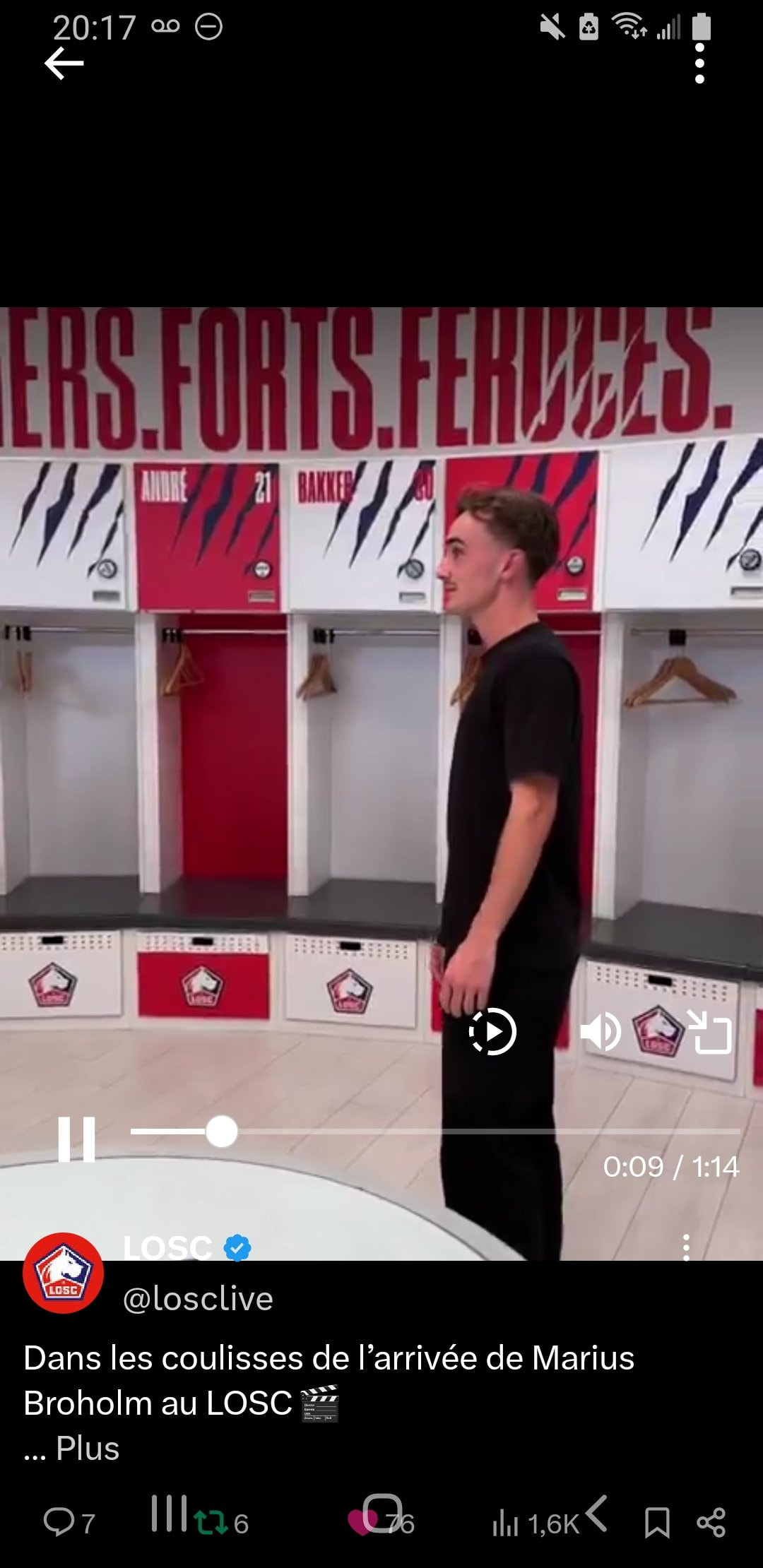Bookmark this post

coord(657,1523)
